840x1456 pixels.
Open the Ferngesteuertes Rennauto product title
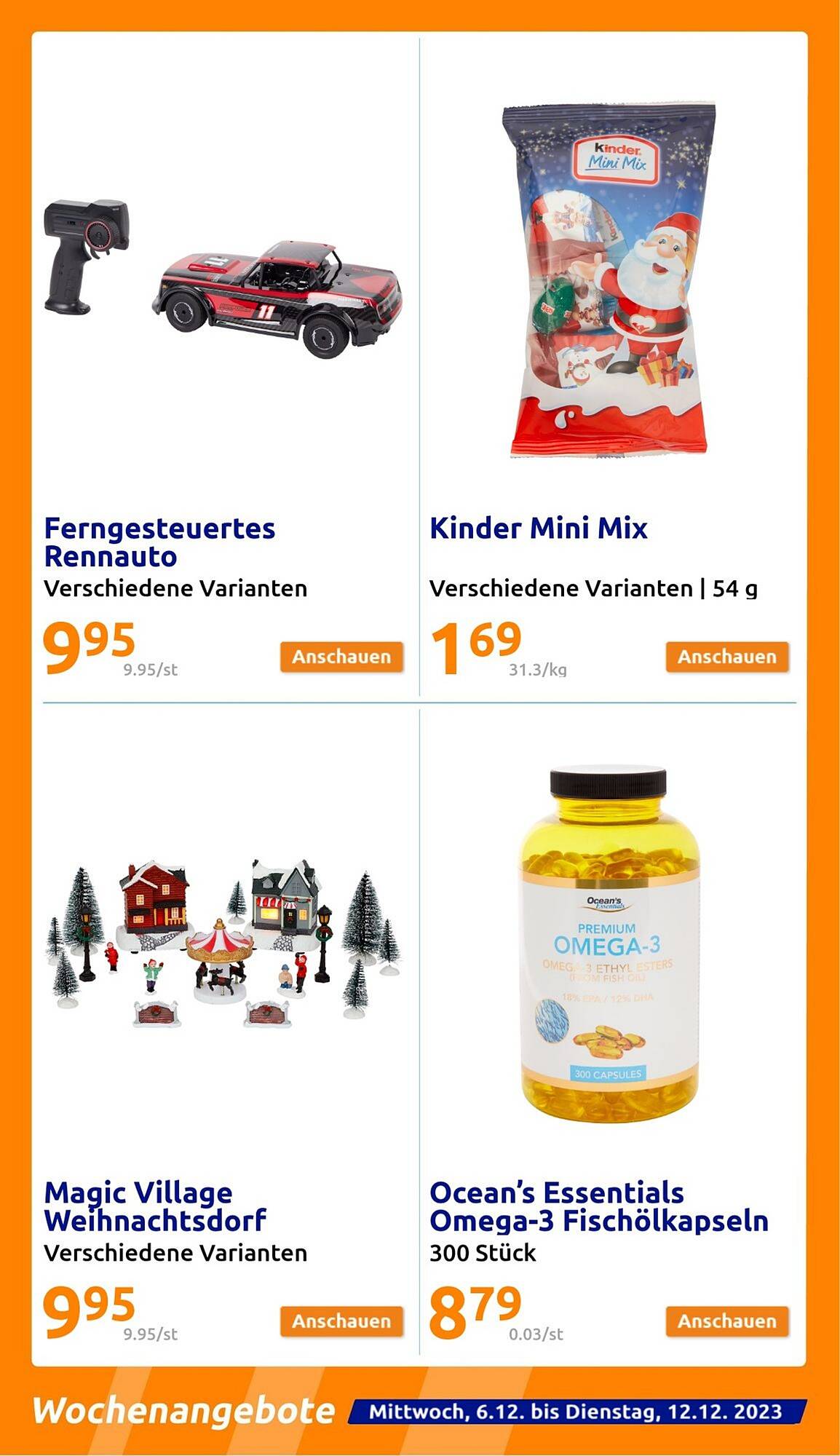160,542
